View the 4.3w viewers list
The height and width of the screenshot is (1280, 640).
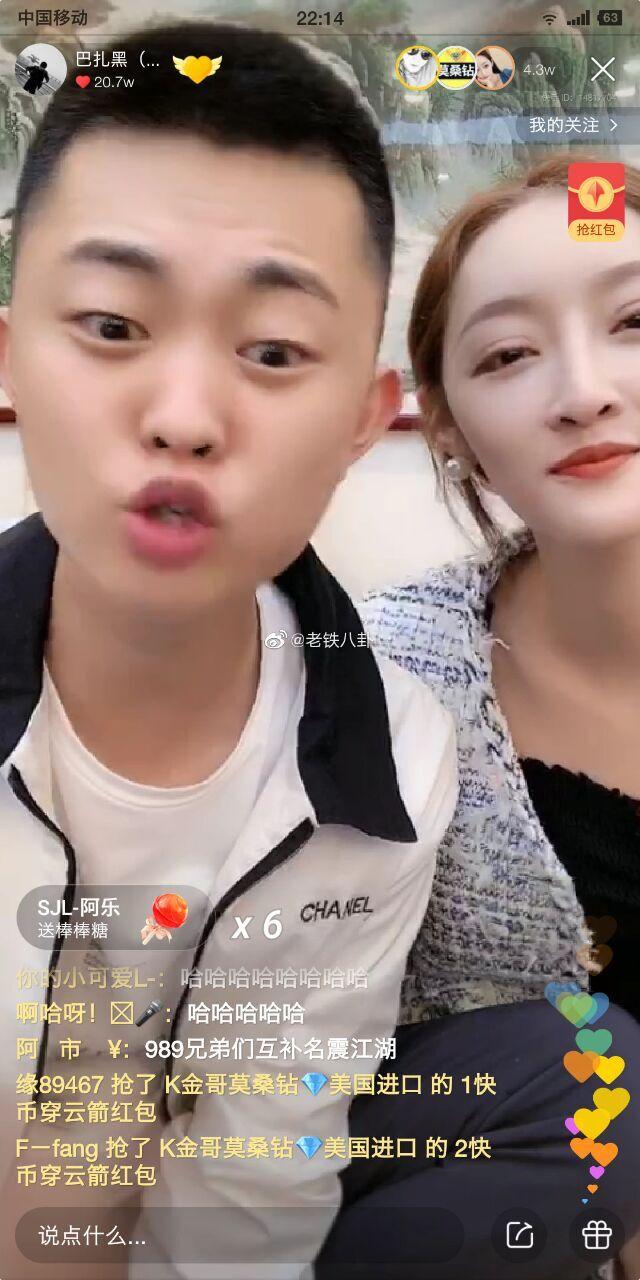(x=540, y=69)
